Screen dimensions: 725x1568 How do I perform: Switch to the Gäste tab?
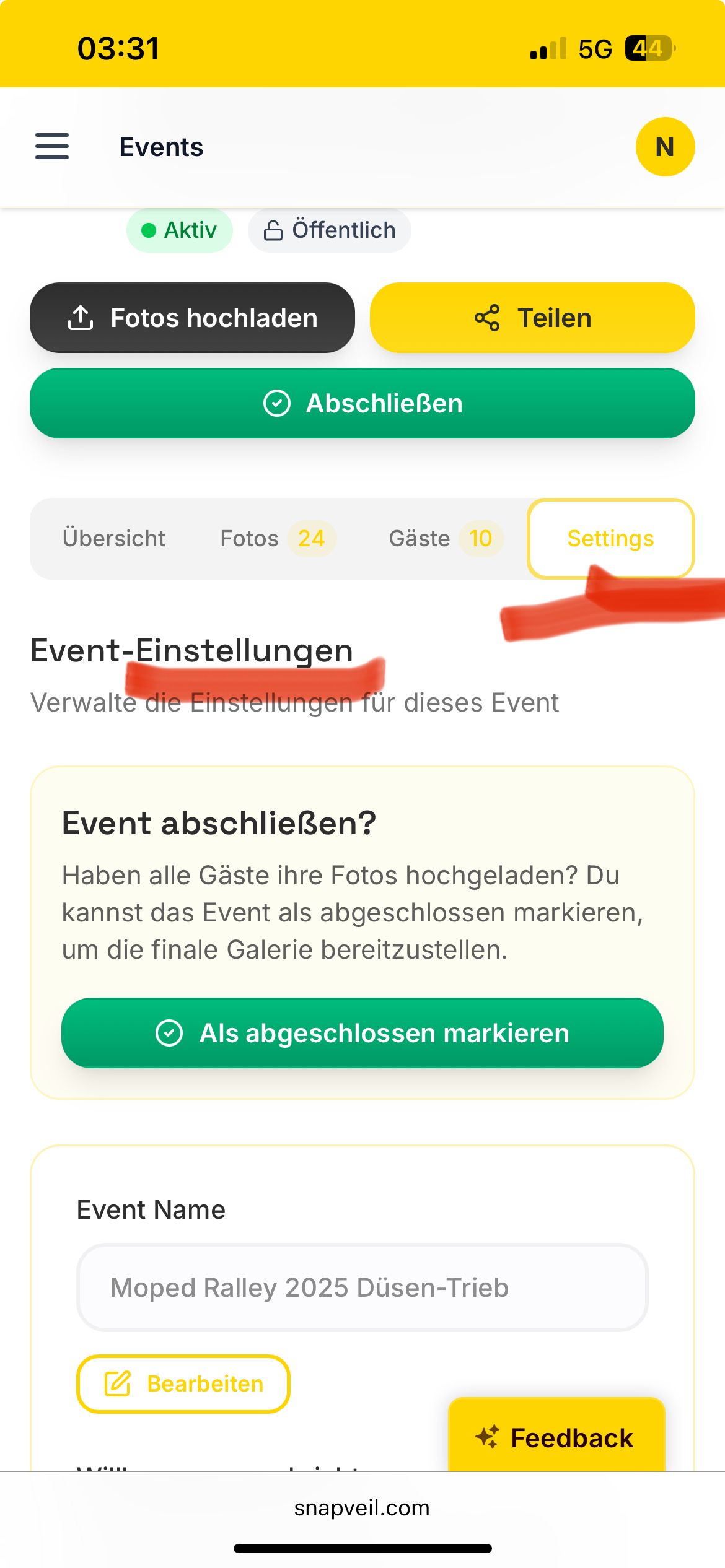[446, 538]
